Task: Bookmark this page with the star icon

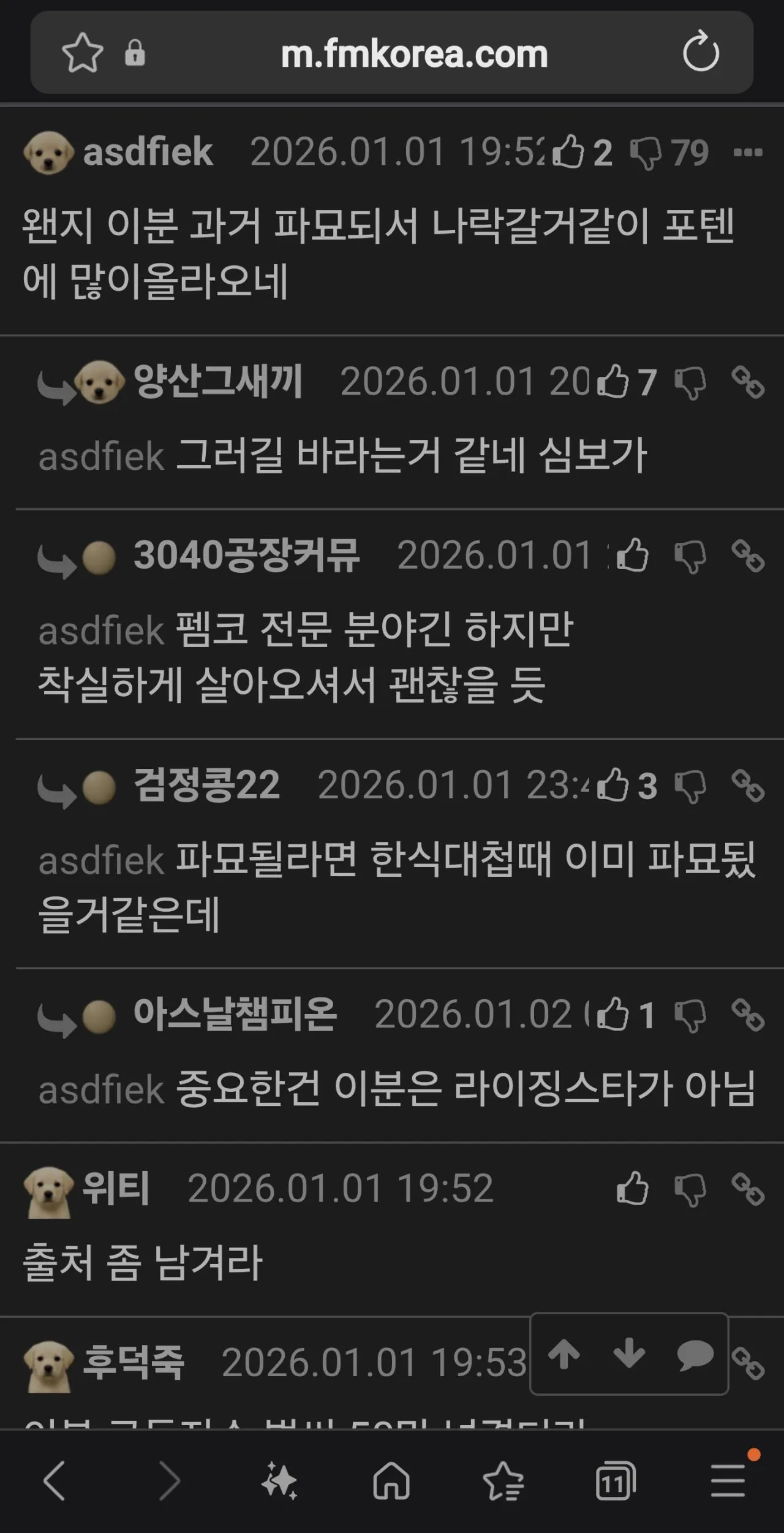Action: 82,53
